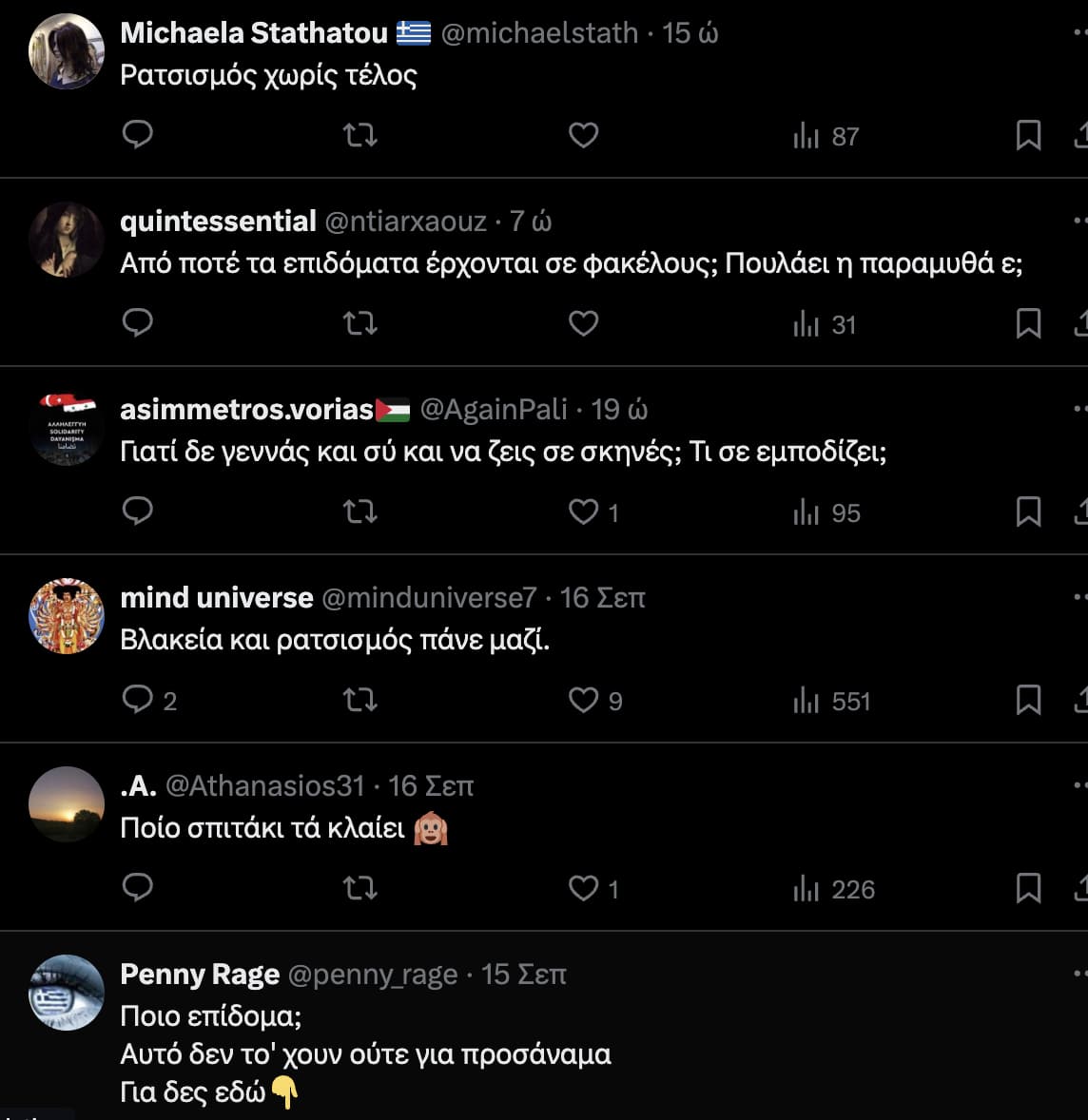Reply to Michaela Stathatou's post
Screen dimensions: 1088x1120
tap(138, 135)
